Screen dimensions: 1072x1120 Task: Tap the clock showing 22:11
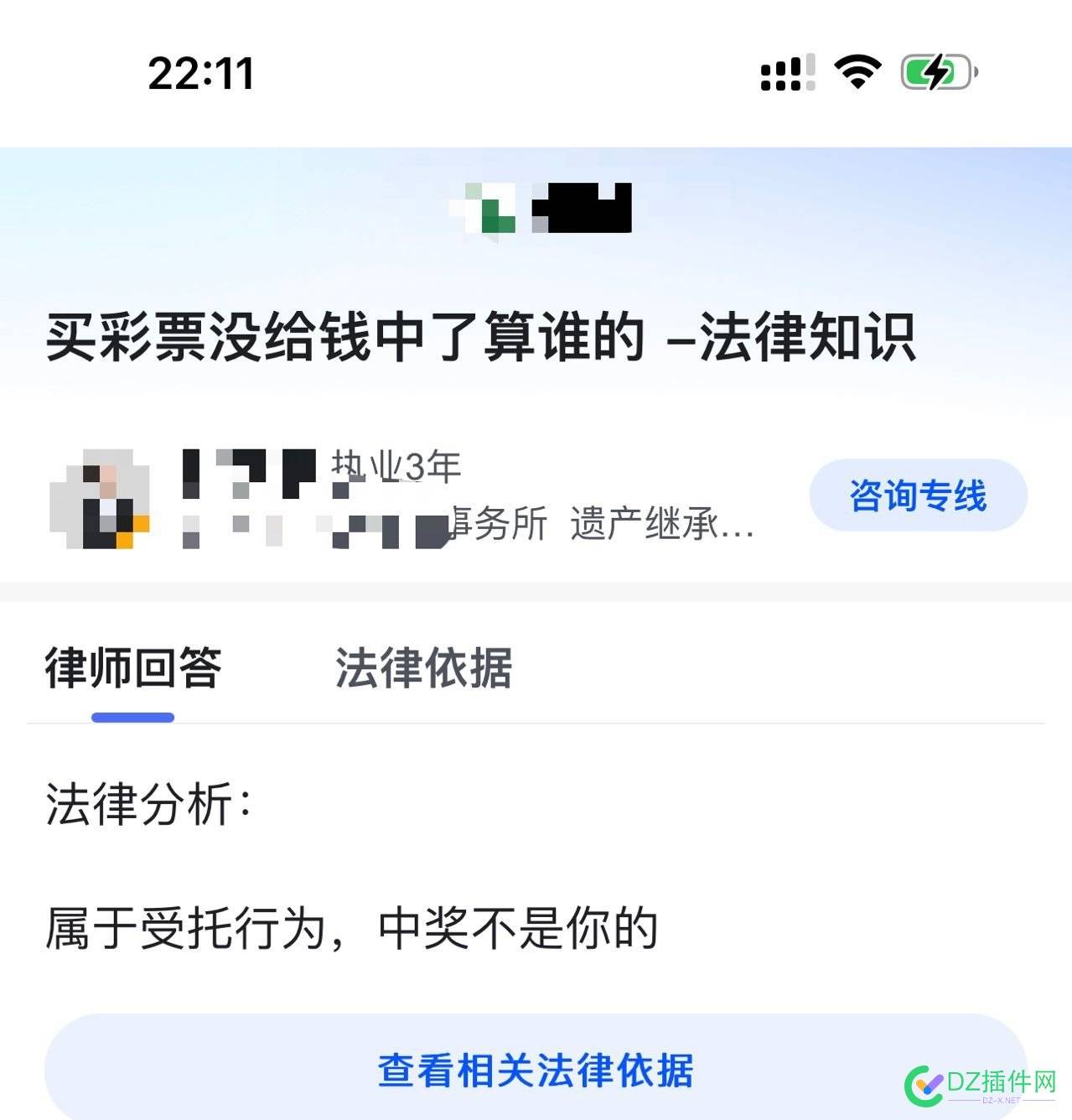point(199,74)
